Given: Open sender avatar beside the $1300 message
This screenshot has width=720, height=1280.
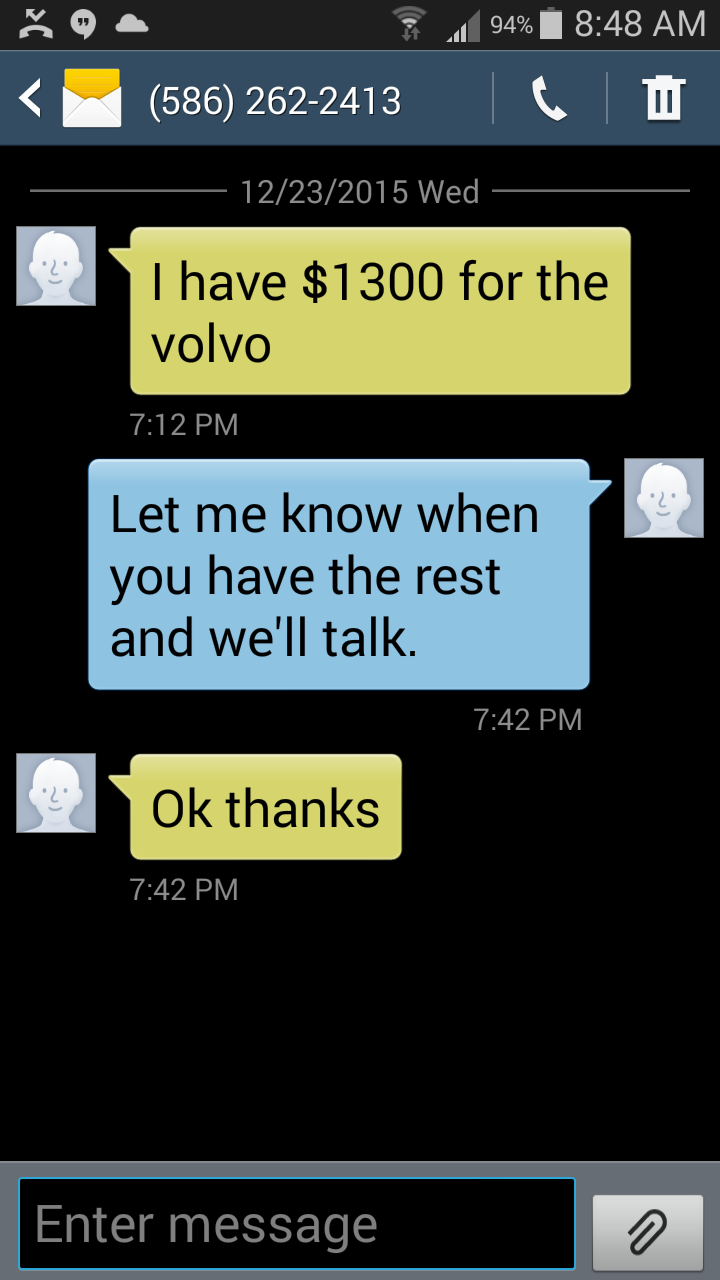Looking at the screenshot, I should 56,266.
